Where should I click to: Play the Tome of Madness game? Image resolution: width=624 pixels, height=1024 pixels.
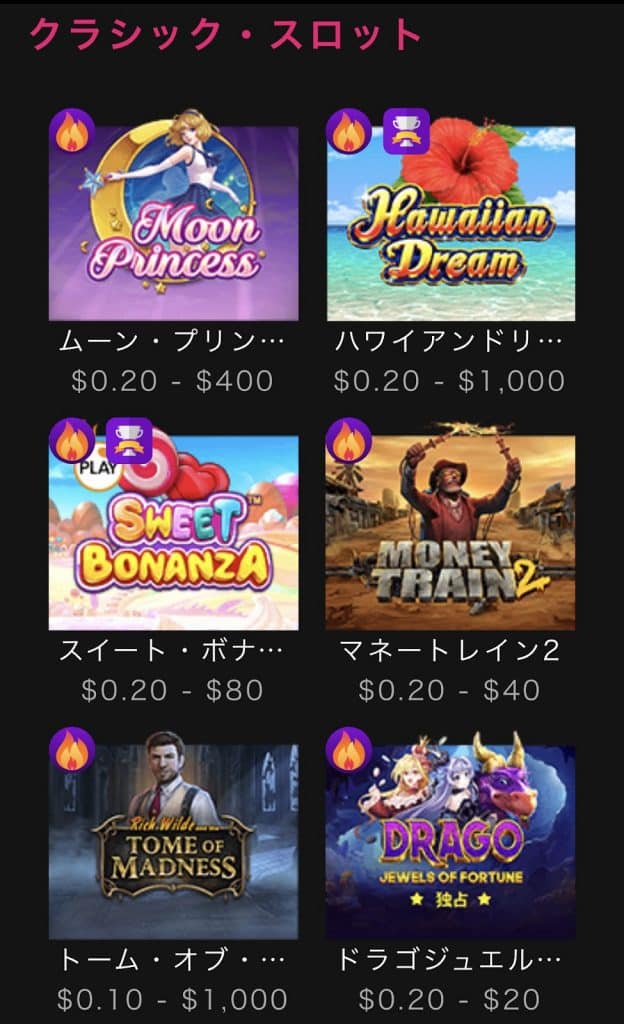click(173, 840)
